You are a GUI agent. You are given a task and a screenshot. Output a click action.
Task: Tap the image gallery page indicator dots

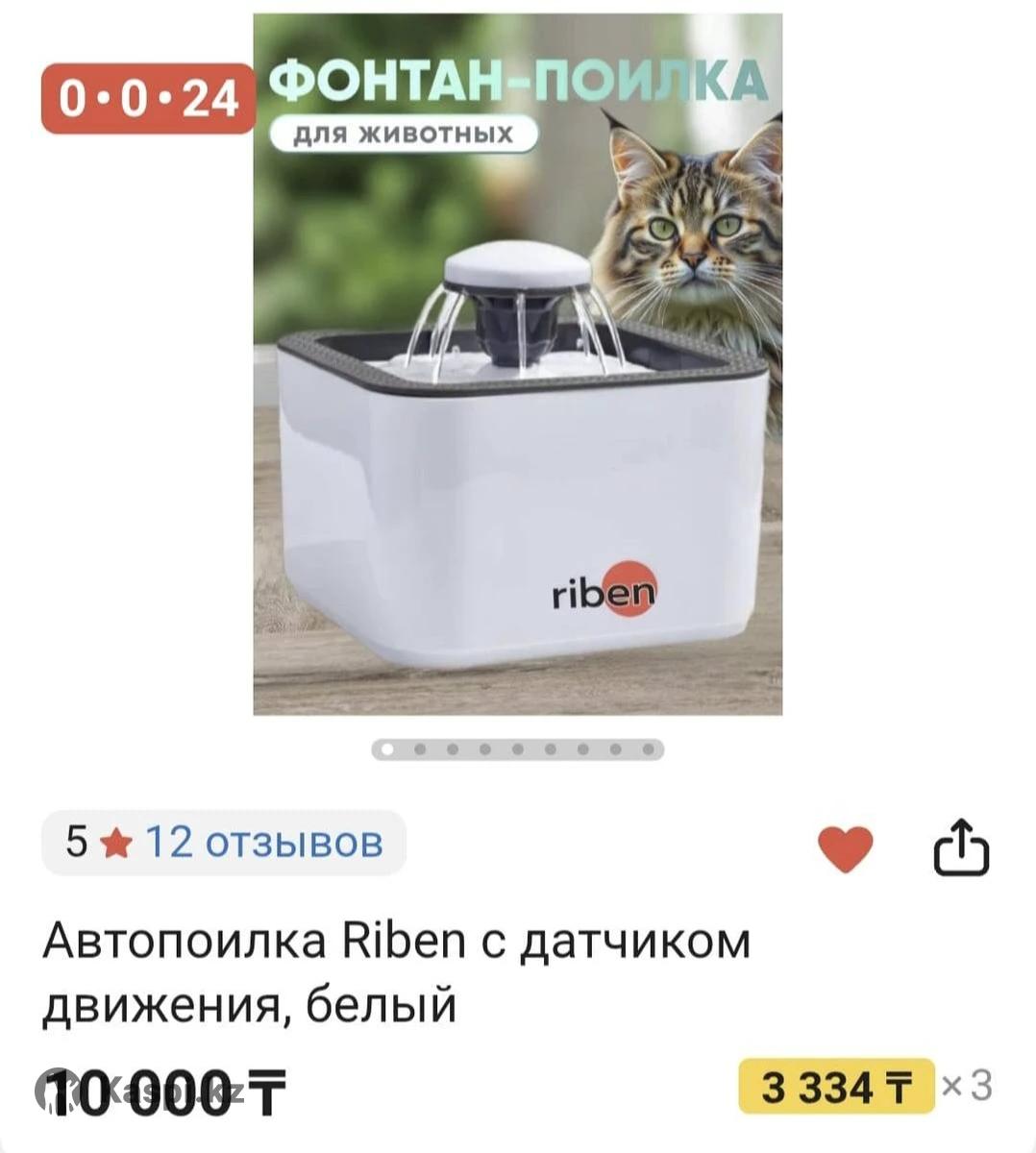(x=517, y=748)
